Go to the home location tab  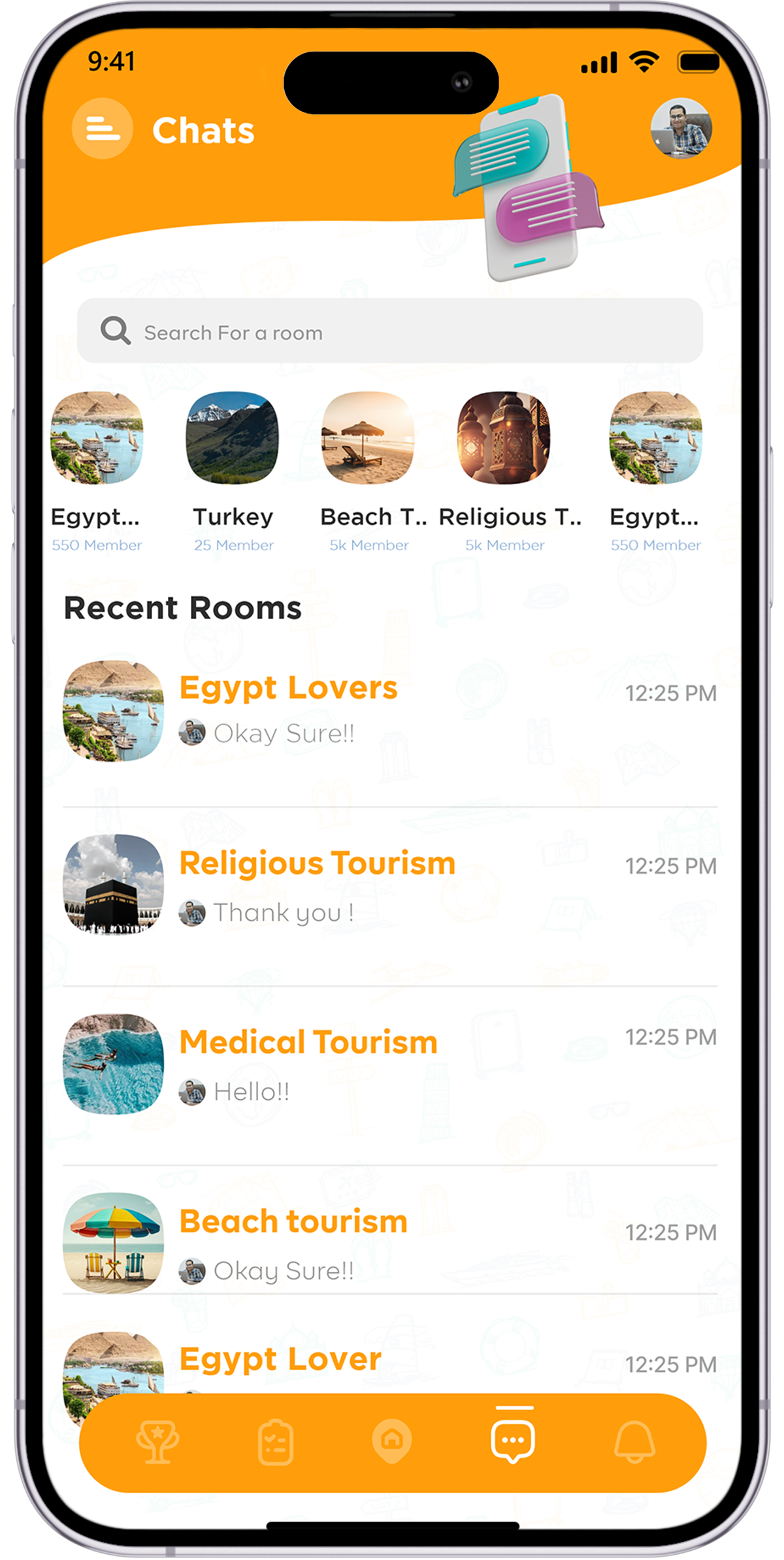click(x=392, y=1442)
